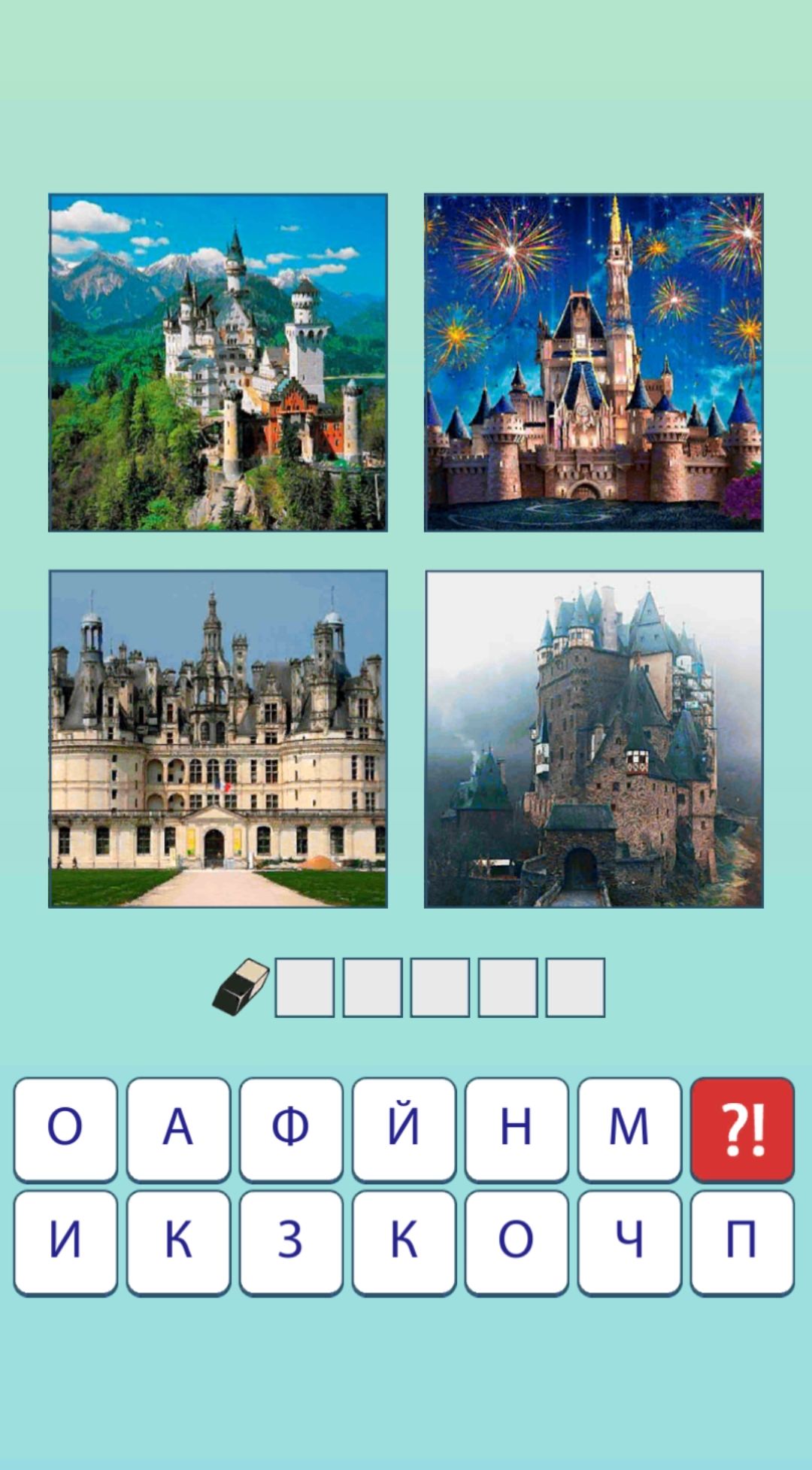Screen dimensions: 812x1470
Task: Tap the letter Ф tile
Action: coord(291,1128)
